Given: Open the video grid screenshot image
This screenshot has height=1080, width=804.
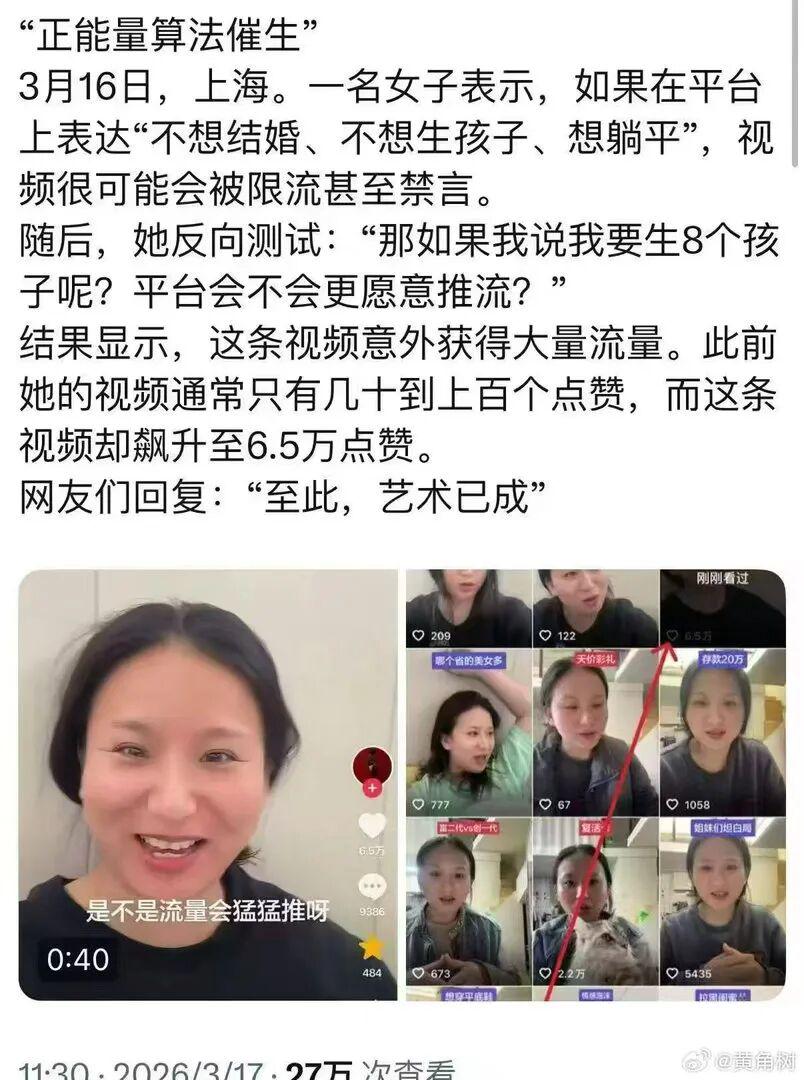Looking at the screenshot, I should click(595, 785).
